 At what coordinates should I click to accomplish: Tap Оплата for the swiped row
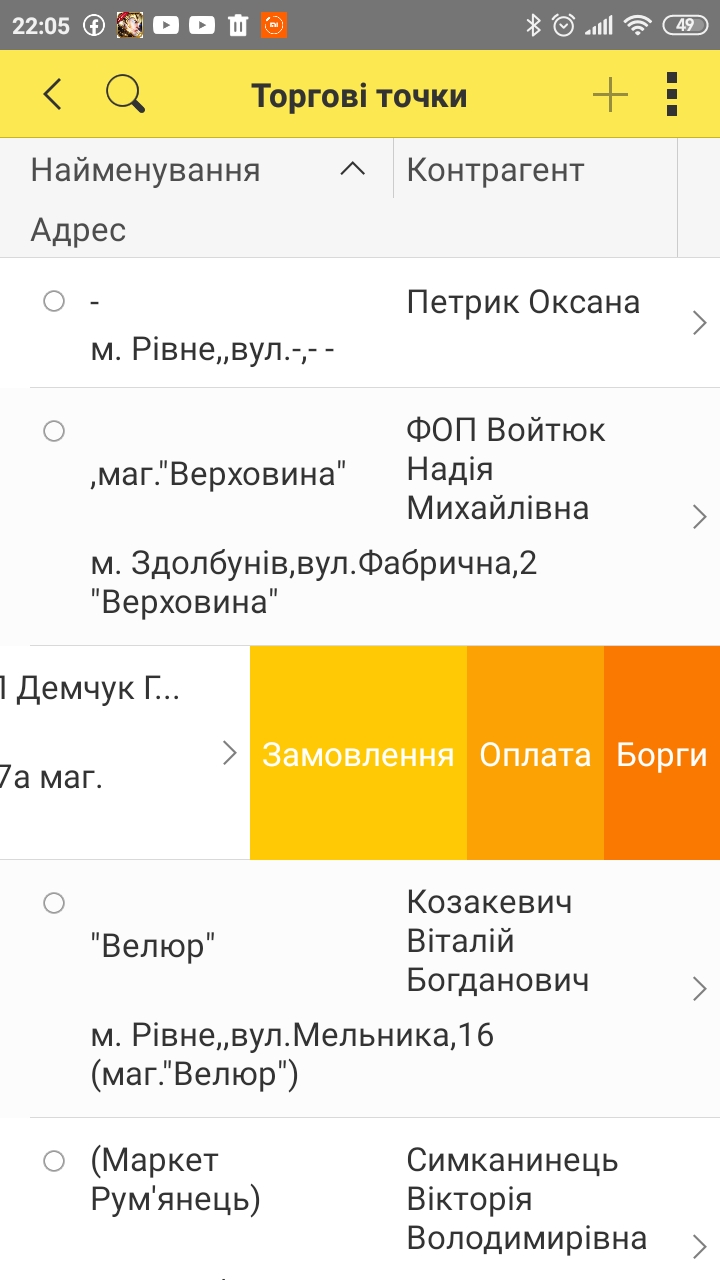(x=535, y=753)
